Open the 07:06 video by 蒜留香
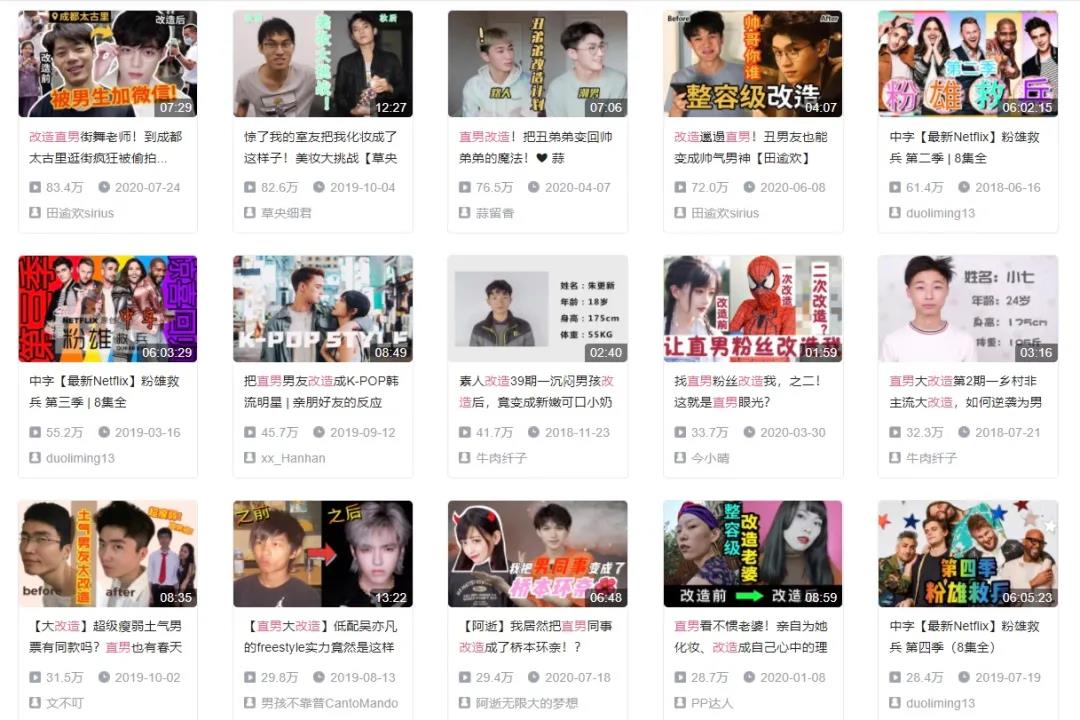The width and height of the screenshot is (1080, 720). 537,64
